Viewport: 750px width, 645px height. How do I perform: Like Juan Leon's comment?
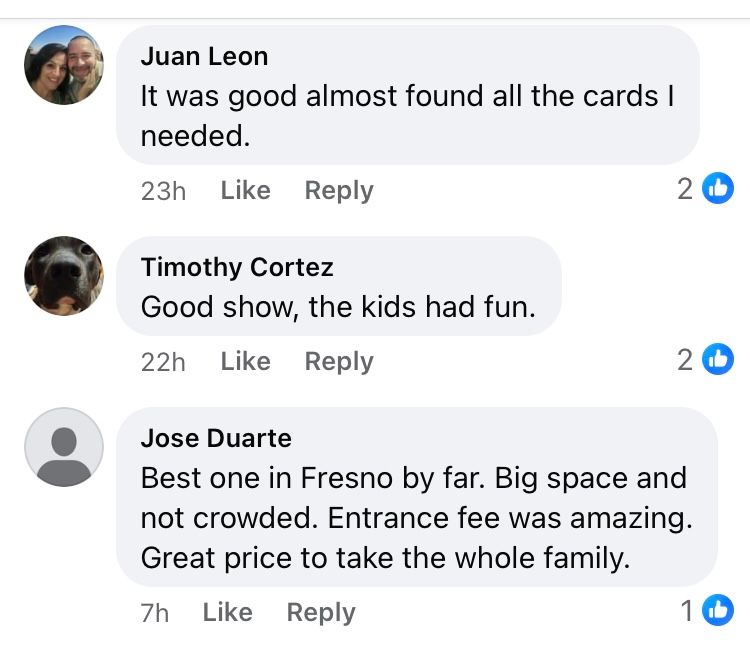[245, 190]
